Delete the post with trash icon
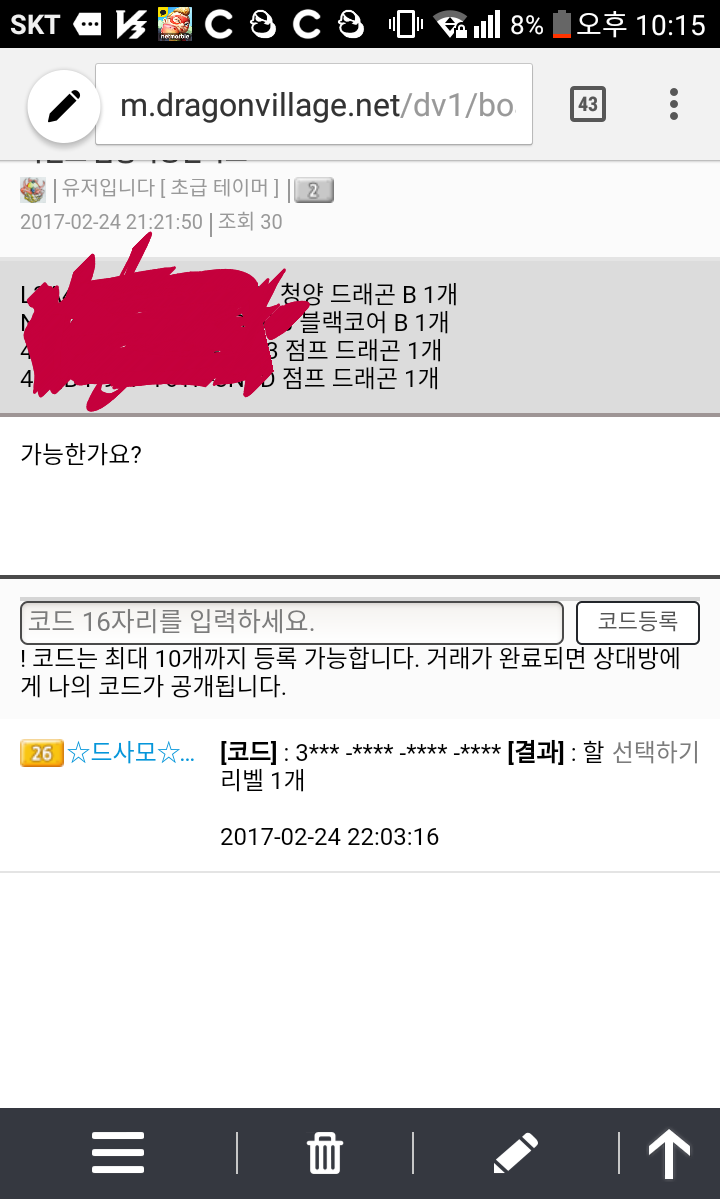The width and height of the screenshot is (720, 1199). coord(325,1153)
